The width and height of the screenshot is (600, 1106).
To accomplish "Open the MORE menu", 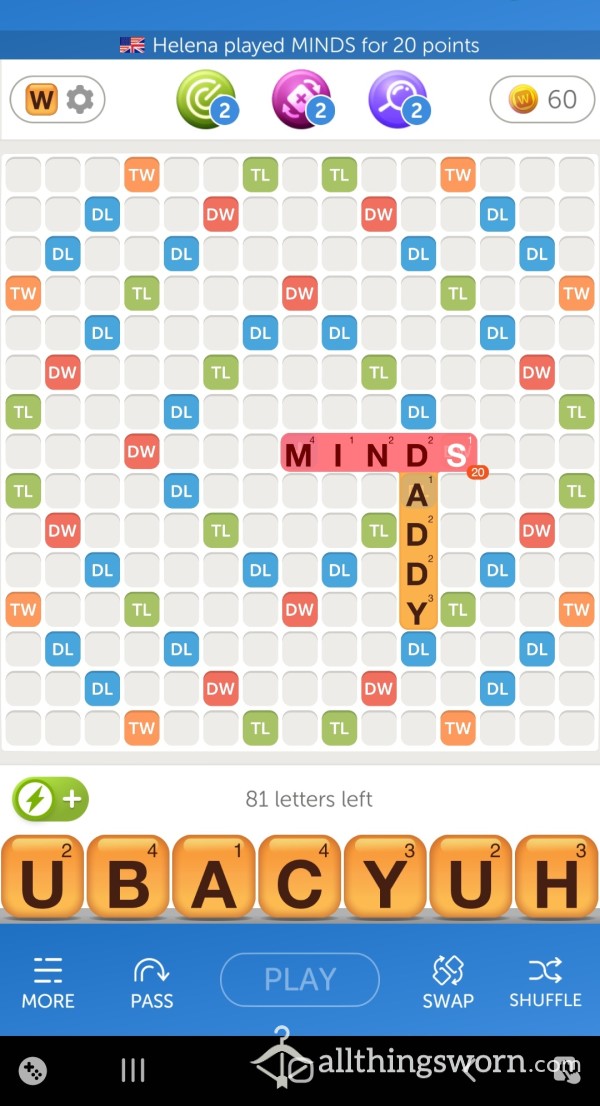I will (x=47, y=982).
